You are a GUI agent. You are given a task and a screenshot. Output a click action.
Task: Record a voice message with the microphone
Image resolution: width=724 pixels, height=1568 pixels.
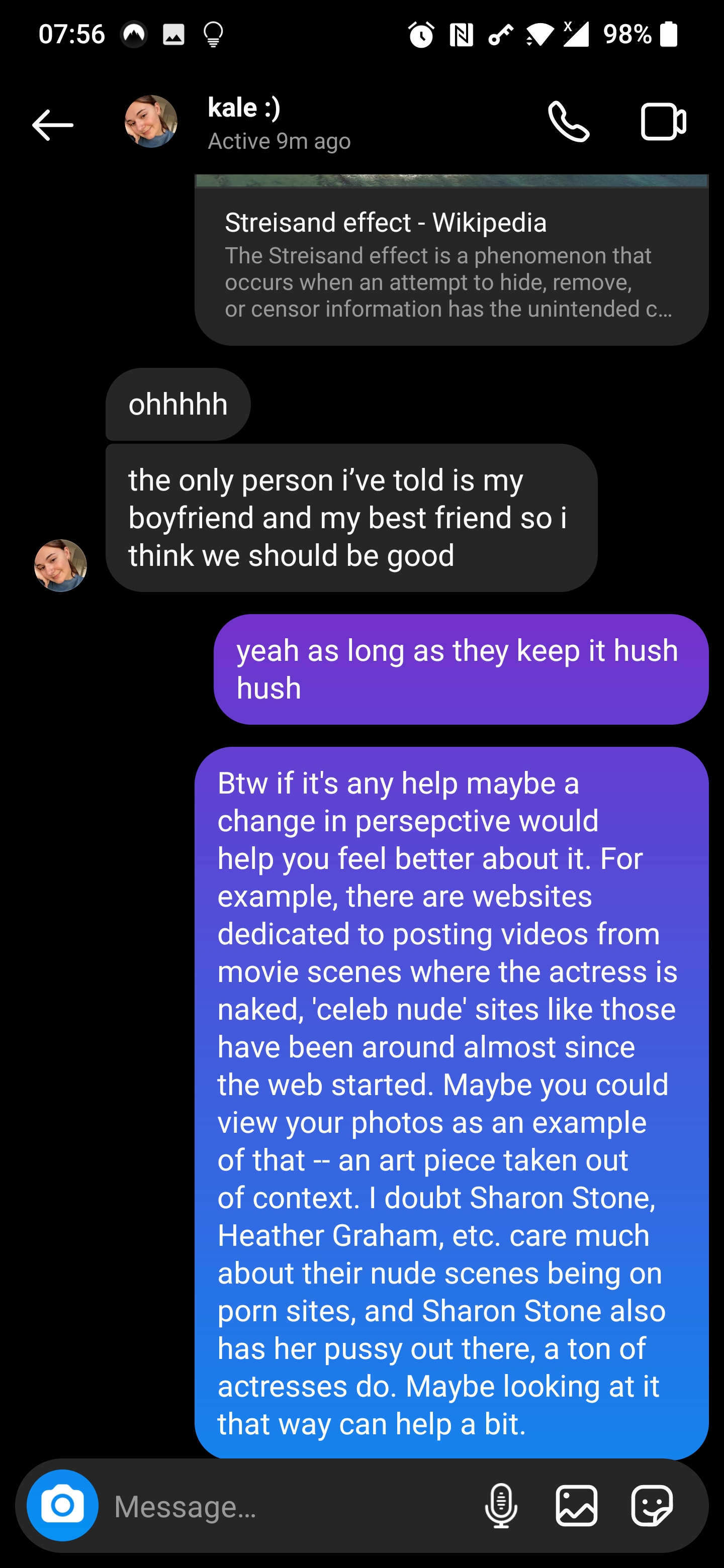[501, 1506]
